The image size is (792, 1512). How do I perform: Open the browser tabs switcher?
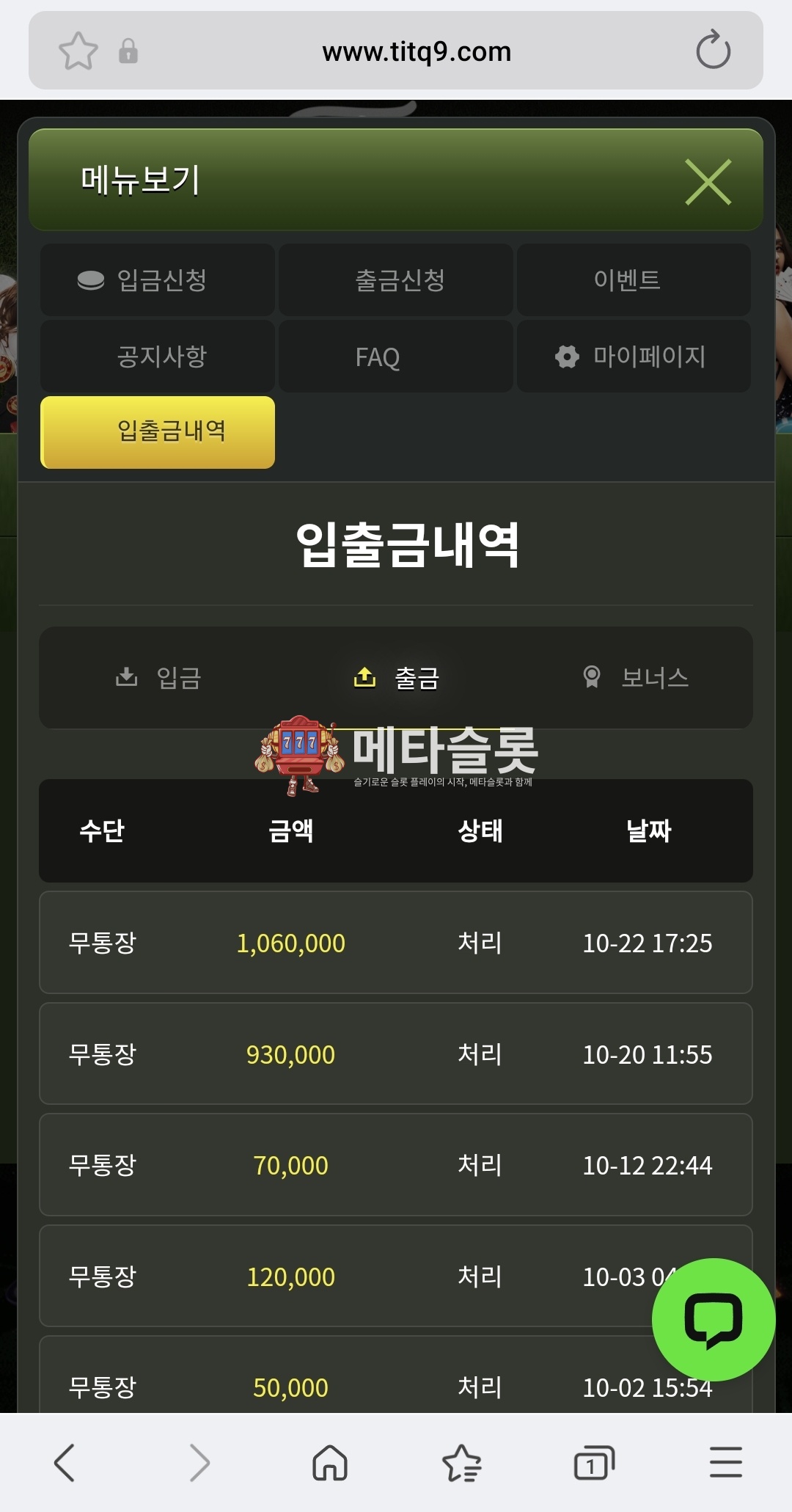point(593,1463)
